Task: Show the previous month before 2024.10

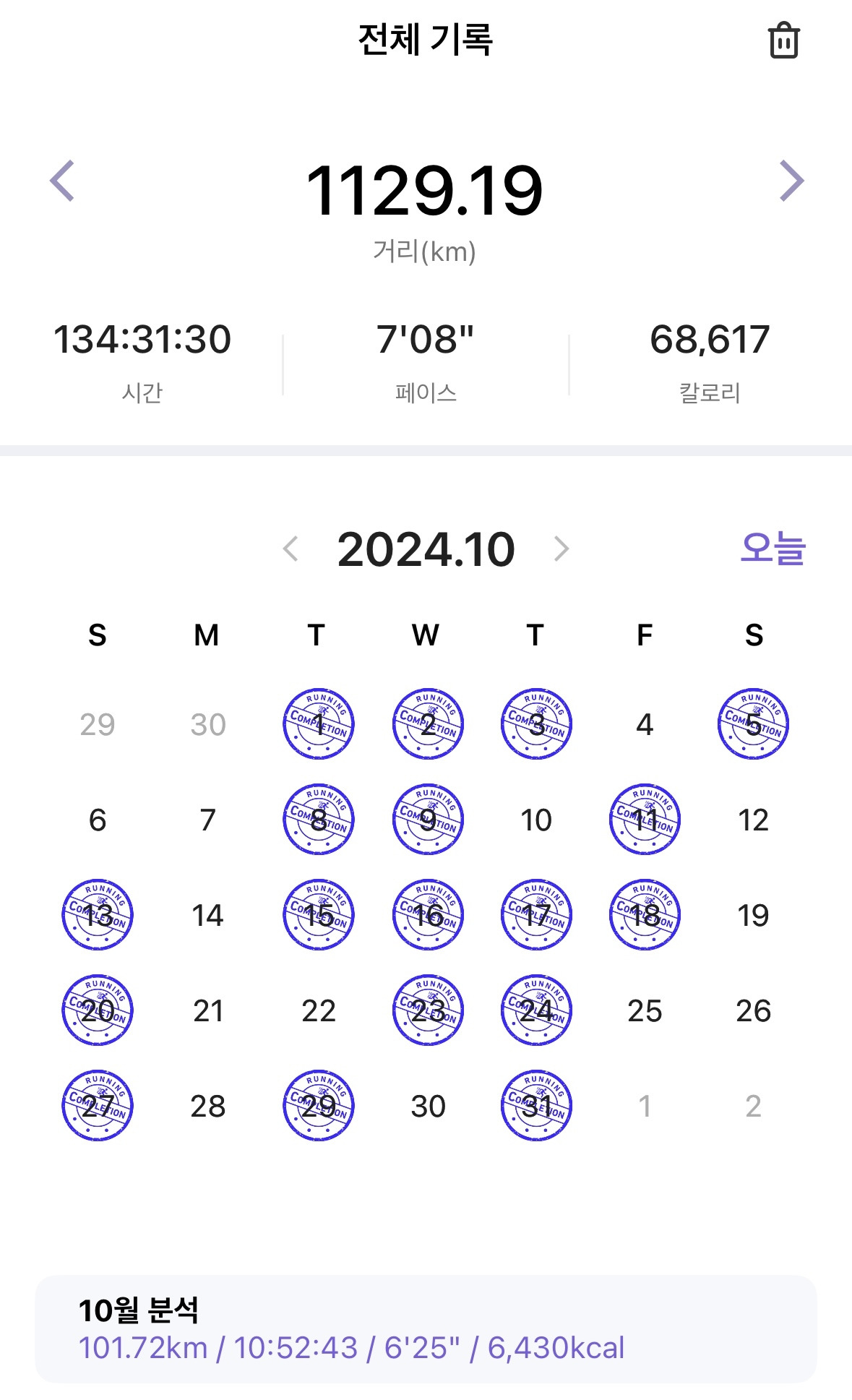Action: coord(291,549)
